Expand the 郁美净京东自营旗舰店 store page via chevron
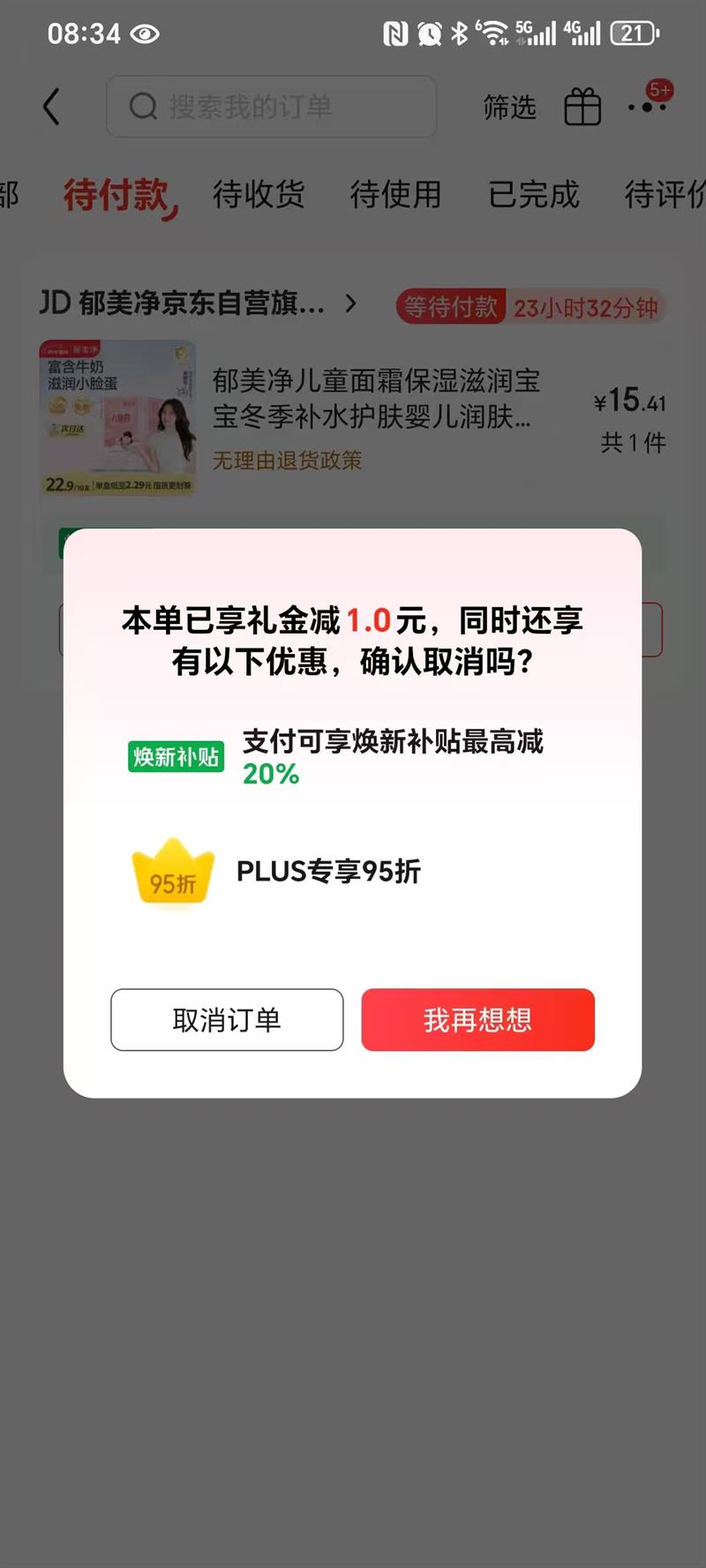This screenshot has width=706, height=1568. pyautogui.click(x=352, y=304)
